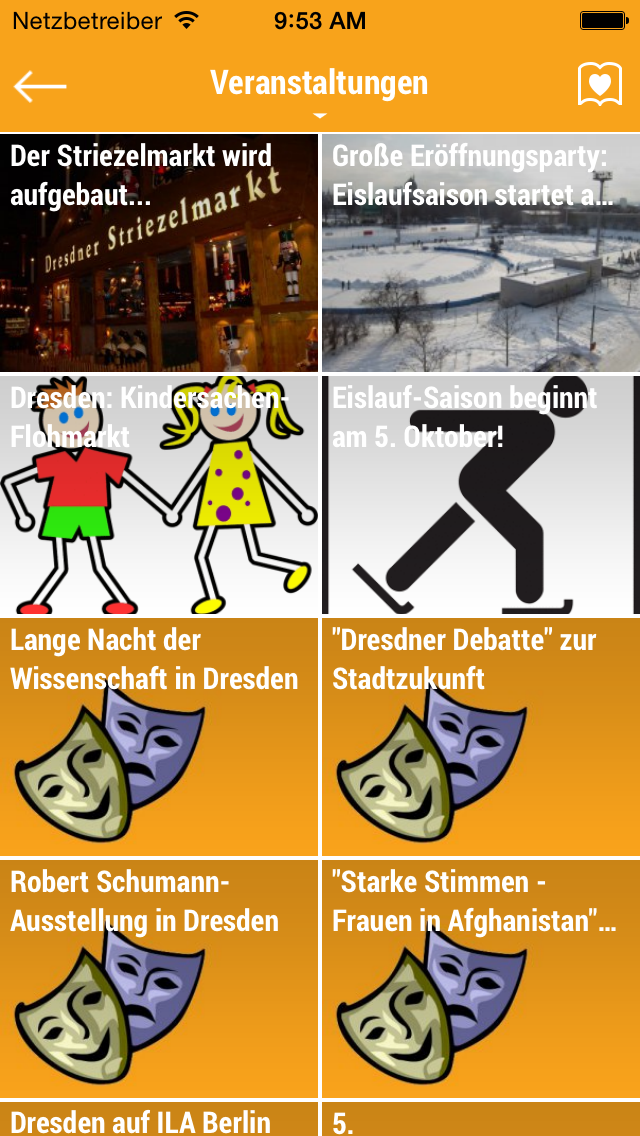Go back using the arrow icon
This screenshot has width=640, height=1136.
(40, 86)
